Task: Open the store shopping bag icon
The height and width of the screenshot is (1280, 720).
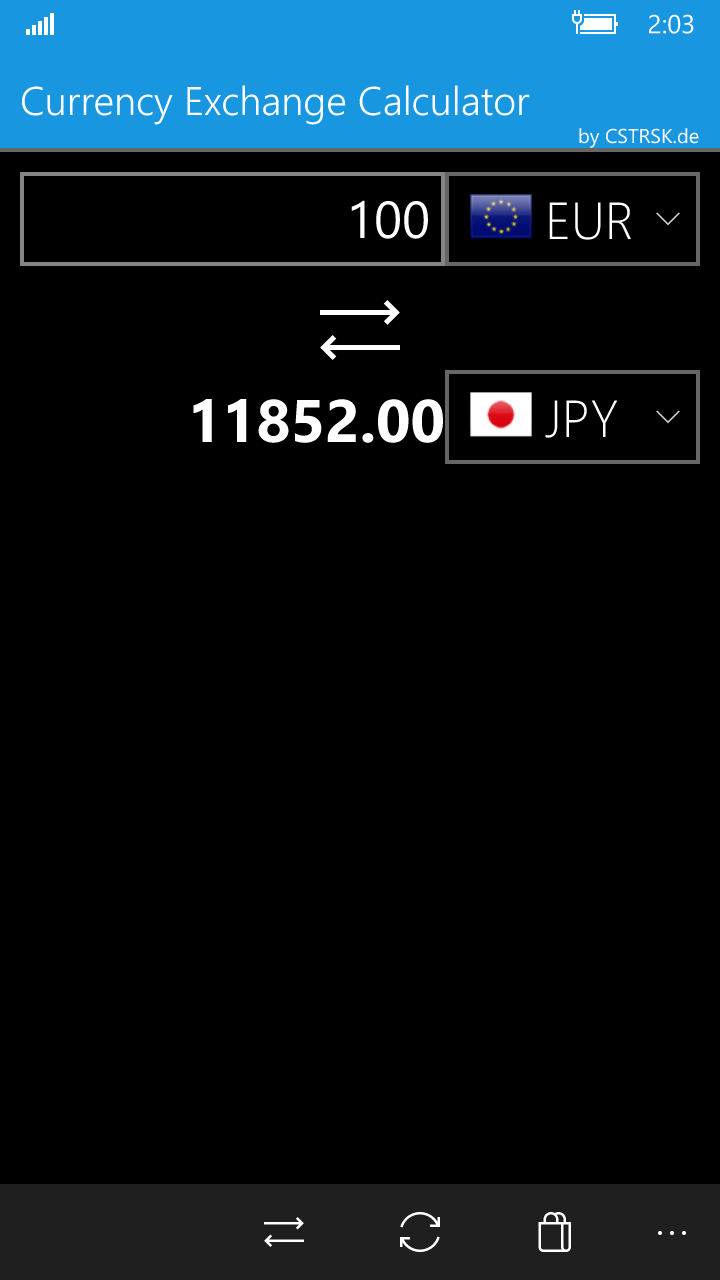Action: point(554,1232)
